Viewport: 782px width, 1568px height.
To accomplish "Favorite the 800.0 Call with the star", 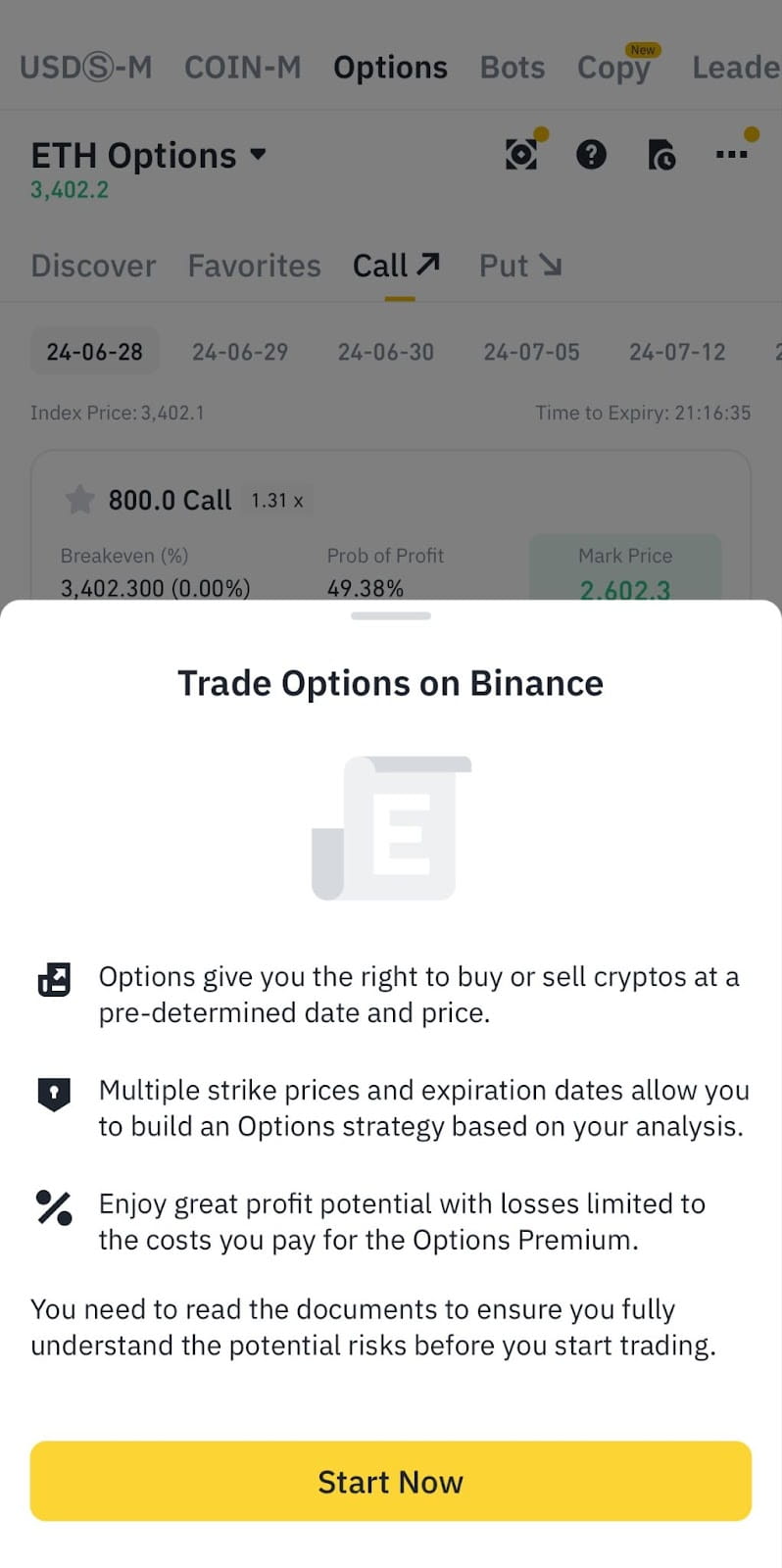I will [x=79, y=500].
